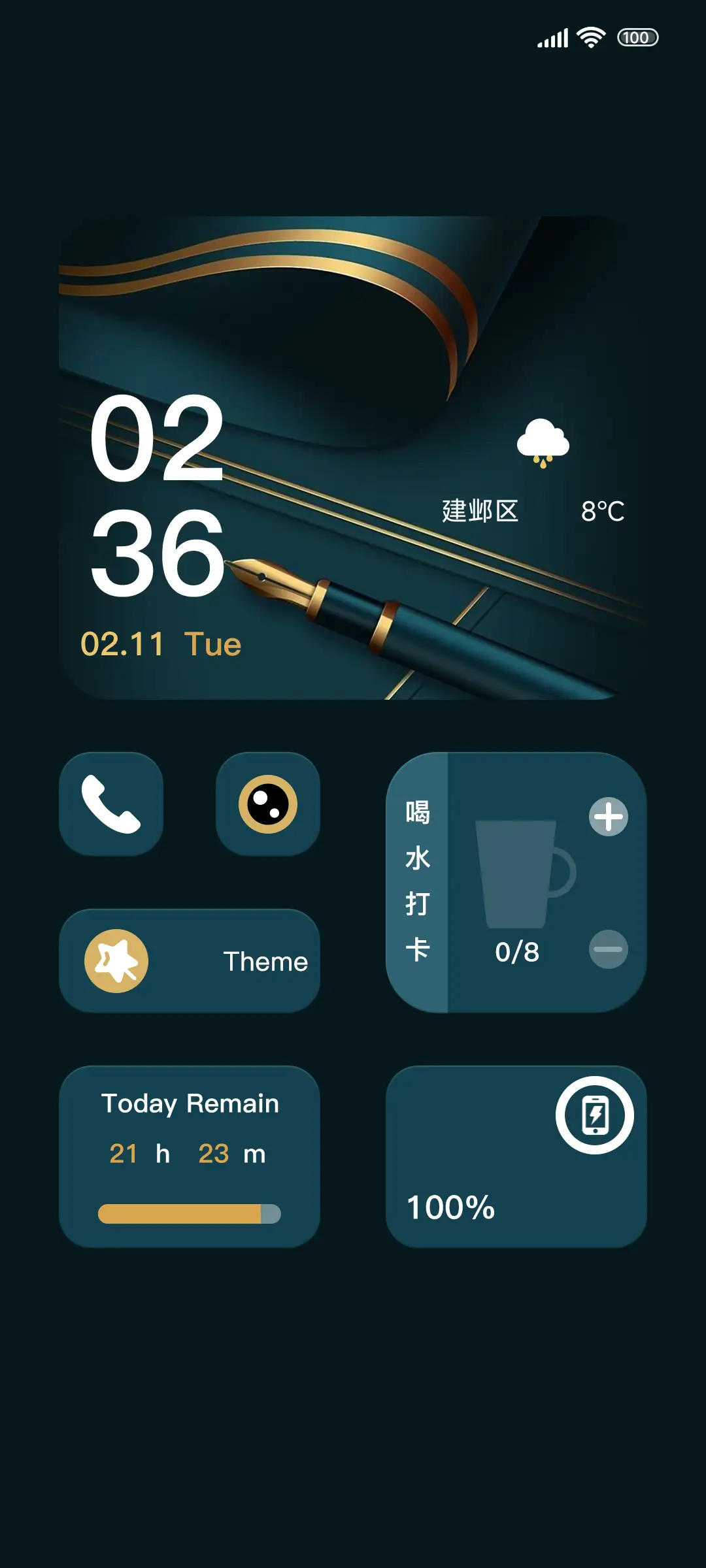This screenshot has height=1568, width=706.
Task: Remove one cup of water with minus
Action: (608, 949)
